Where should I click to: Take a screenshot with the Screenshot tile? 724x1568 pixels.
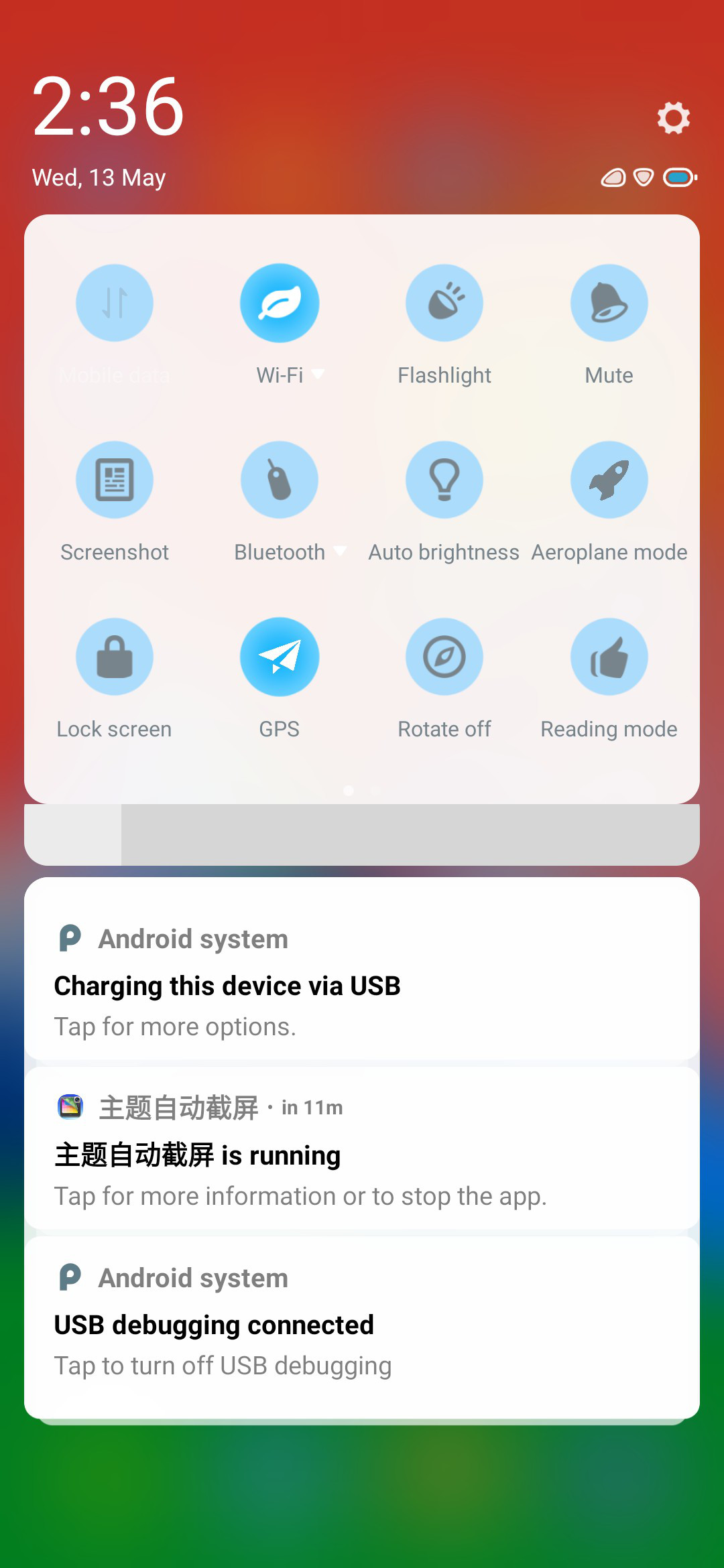pos(115,480)
